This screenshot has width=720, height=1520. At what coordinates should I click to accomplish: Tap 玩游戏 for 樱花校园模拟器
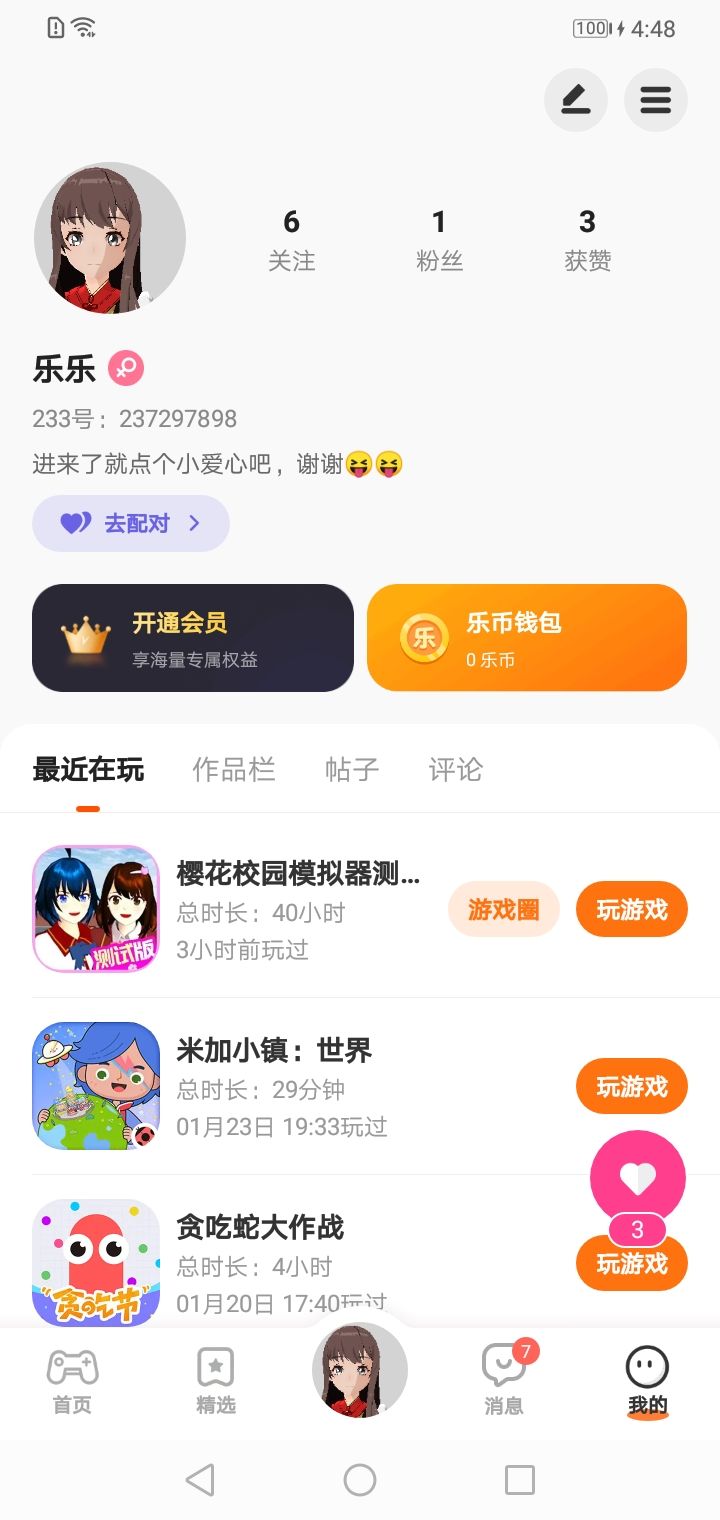(x=631, y=910)
